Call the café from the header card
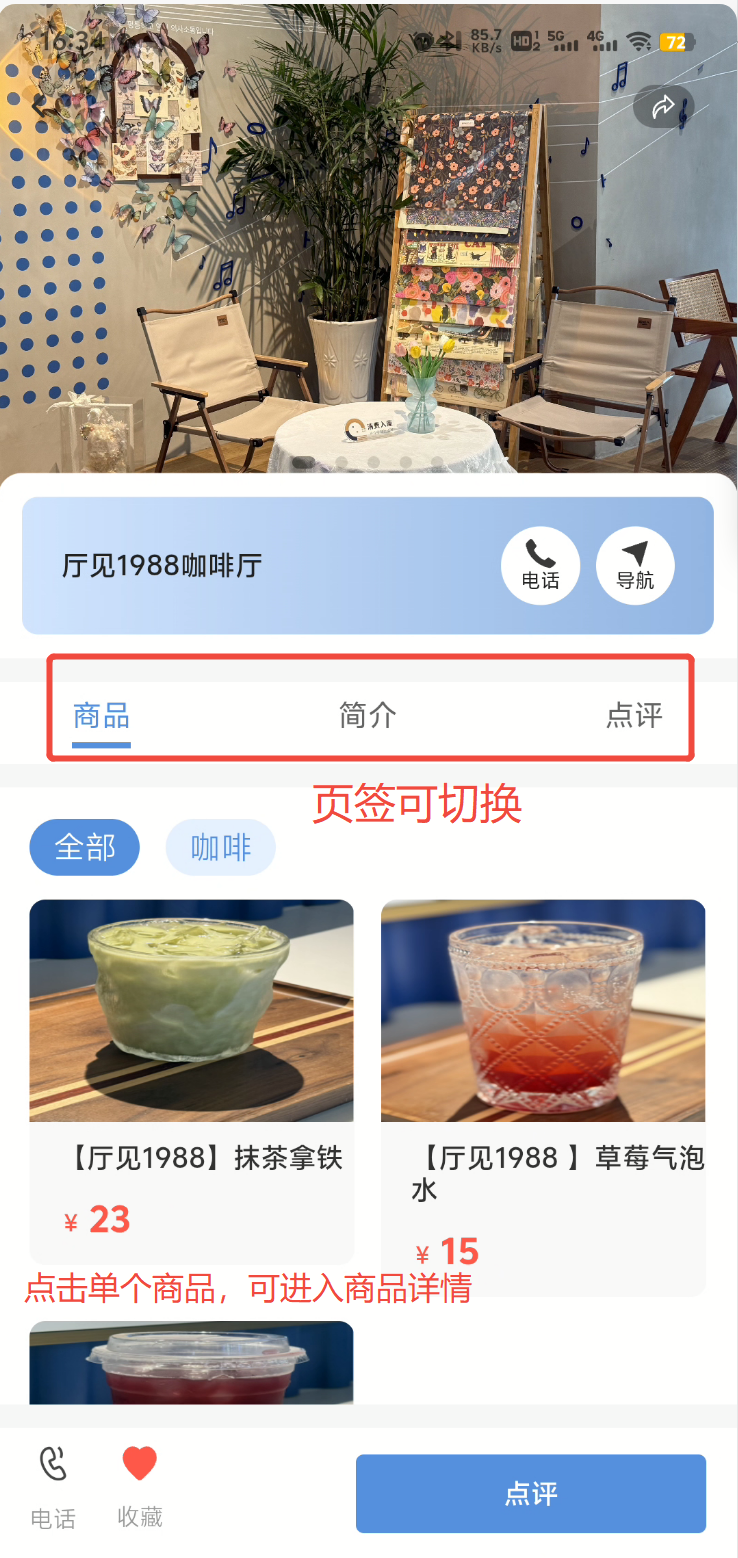This screenshot has width=738, height=1558. click(540, 565)
